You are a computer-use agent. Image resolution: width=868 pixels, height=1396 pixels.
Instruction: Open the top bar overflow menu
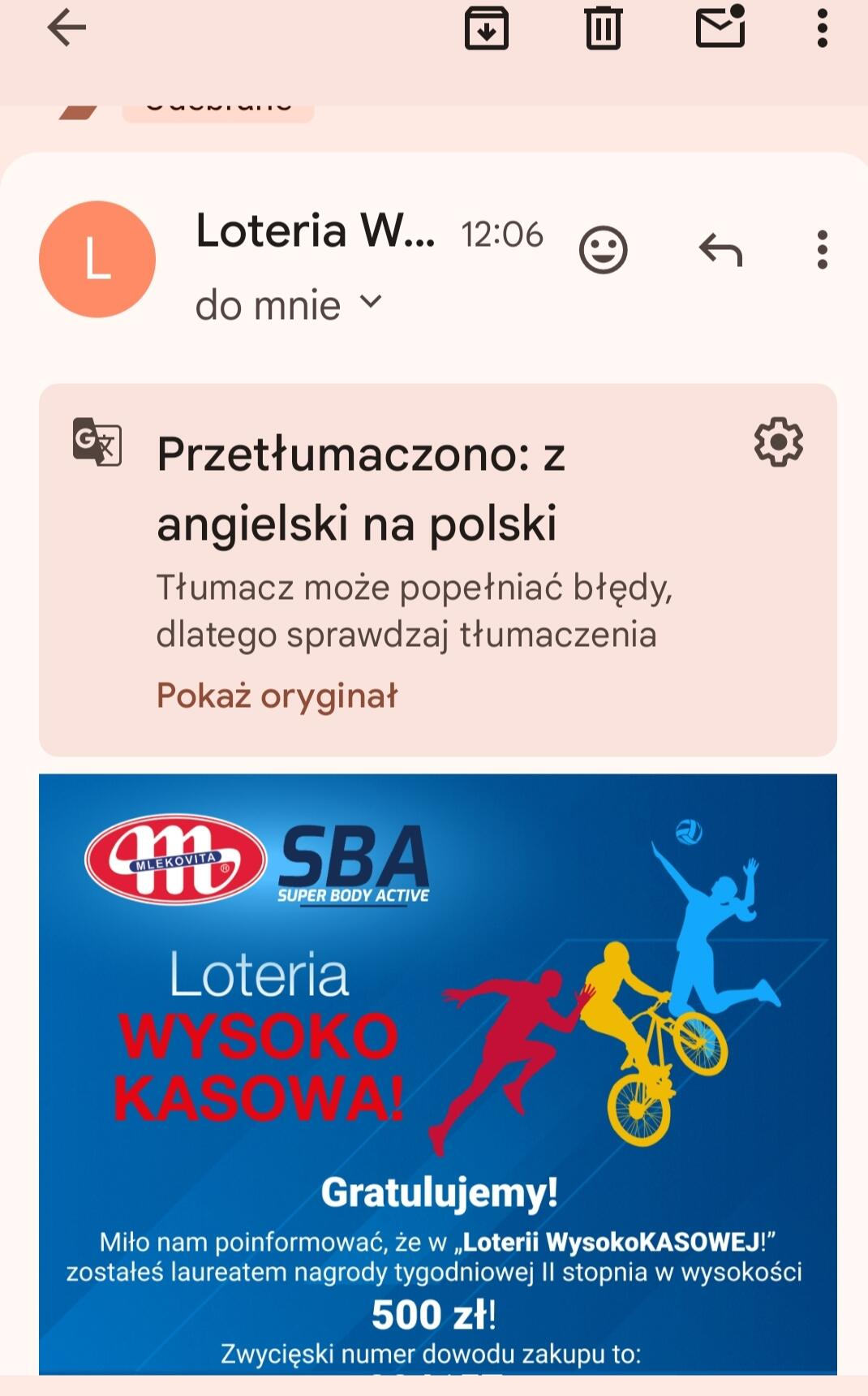[x=822, y=29]
